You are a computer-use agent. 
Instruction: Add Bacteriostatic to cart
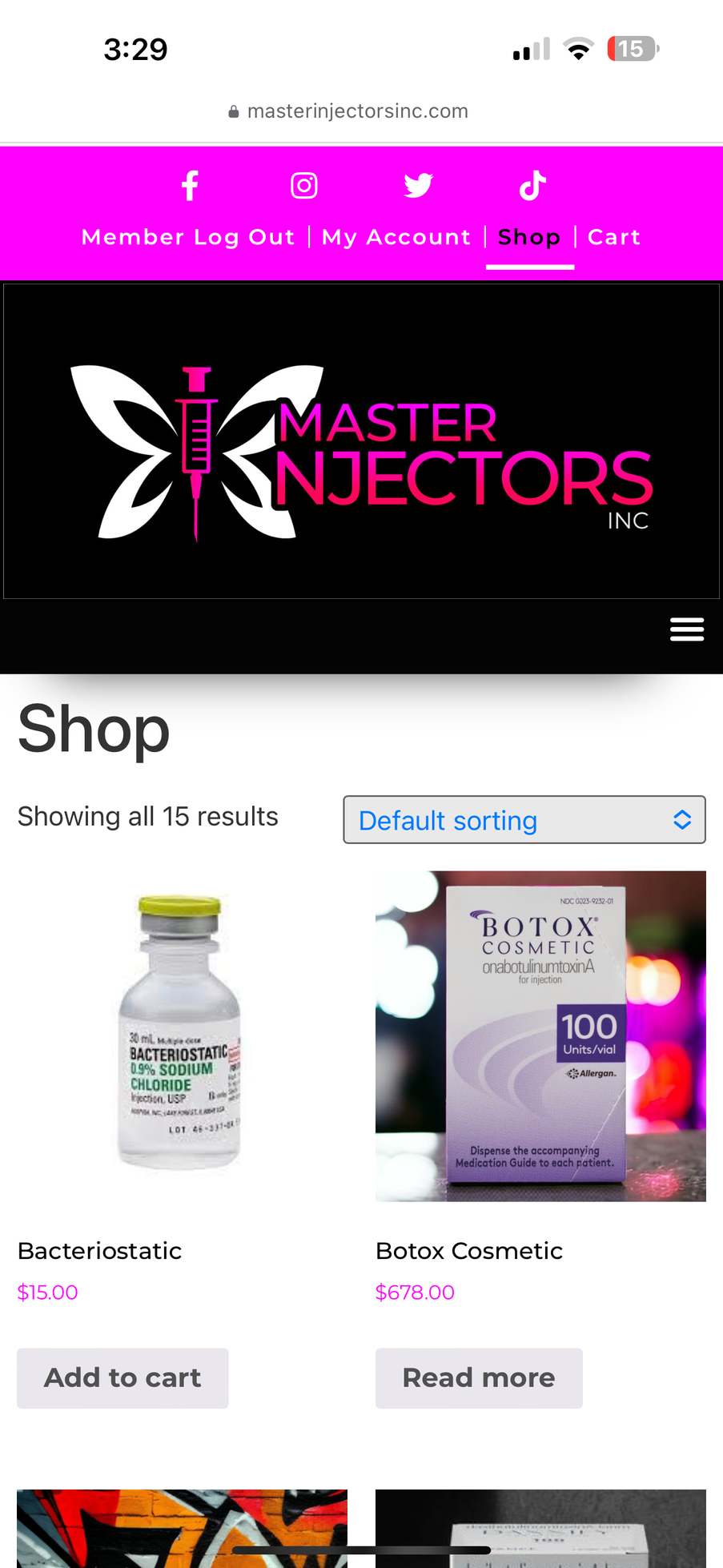[123, 1378]
